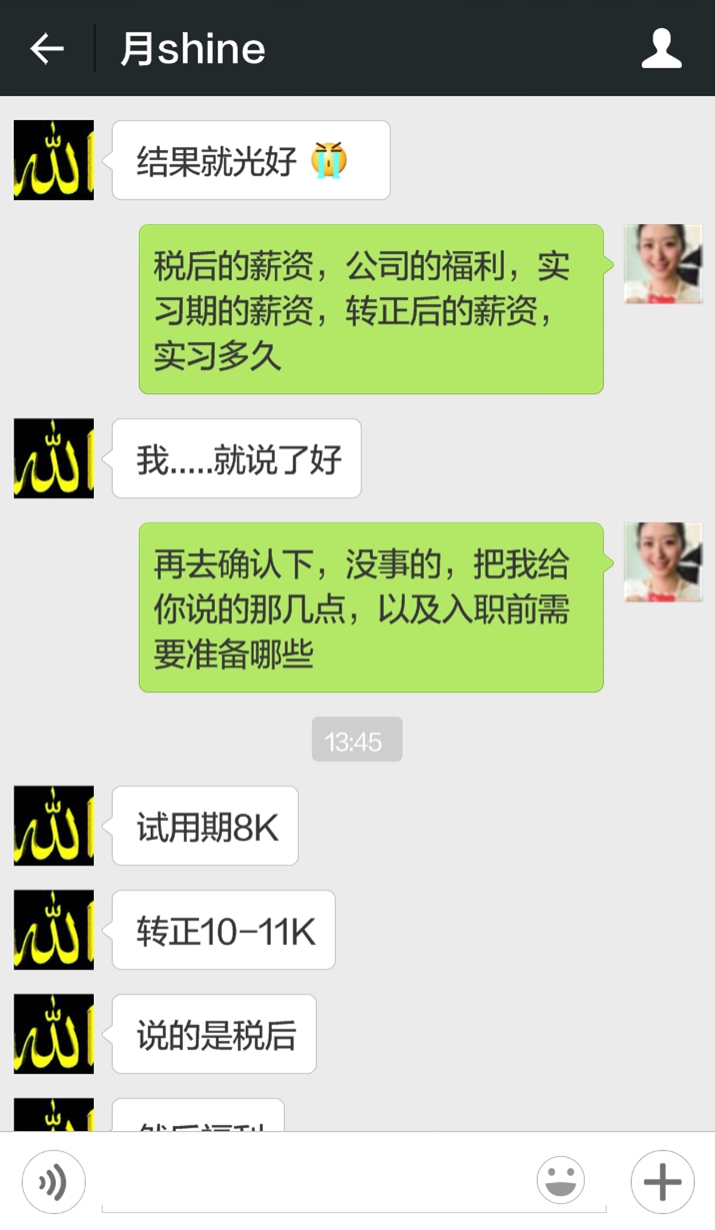Open chat info via the person icon
This screenshot has height=1230, width=715.
pos(661,48)
